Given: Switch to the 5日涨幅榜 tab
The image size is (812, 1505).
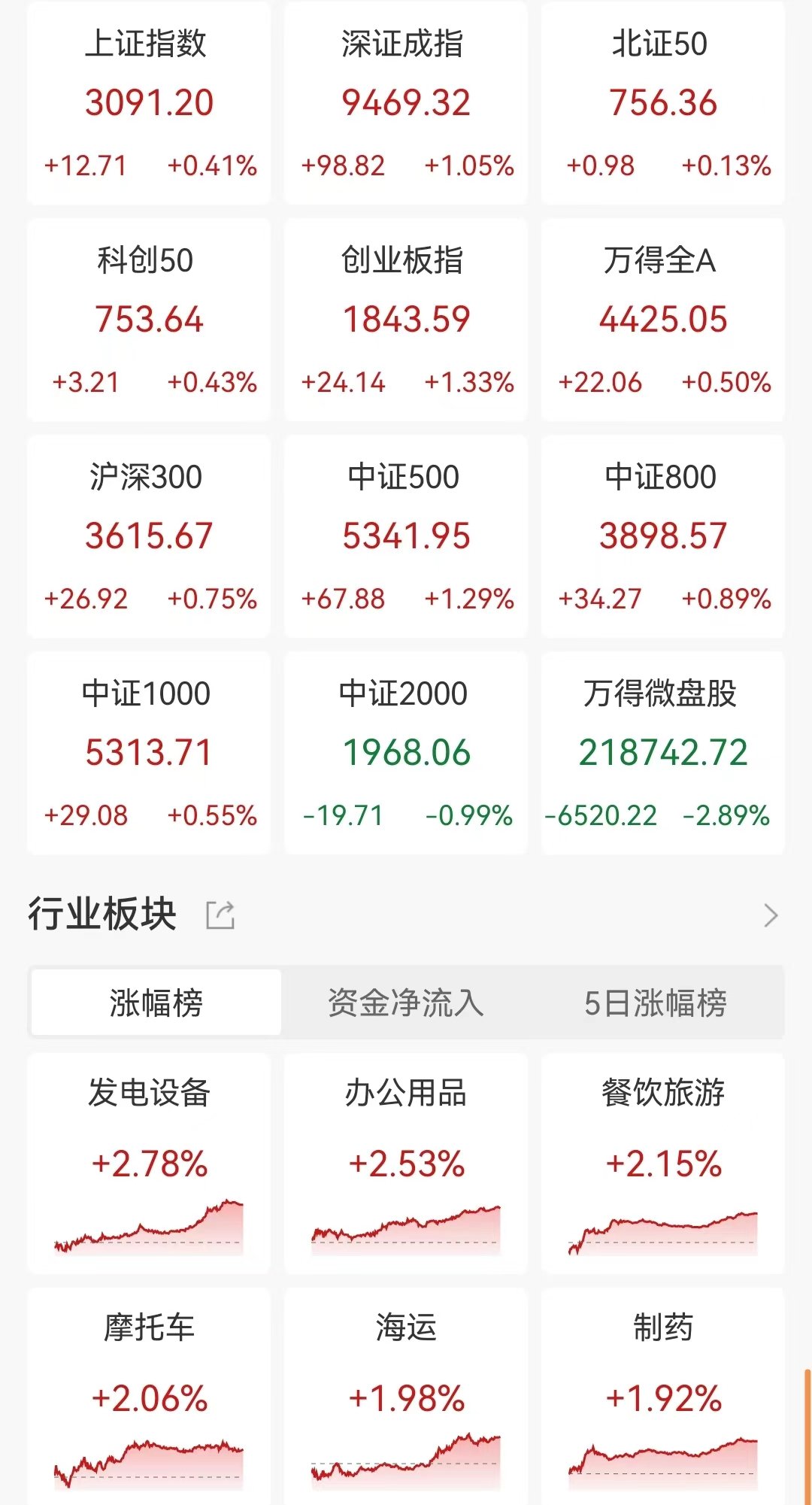Looking at the screenshot, I should click(x=656, y=1003).
